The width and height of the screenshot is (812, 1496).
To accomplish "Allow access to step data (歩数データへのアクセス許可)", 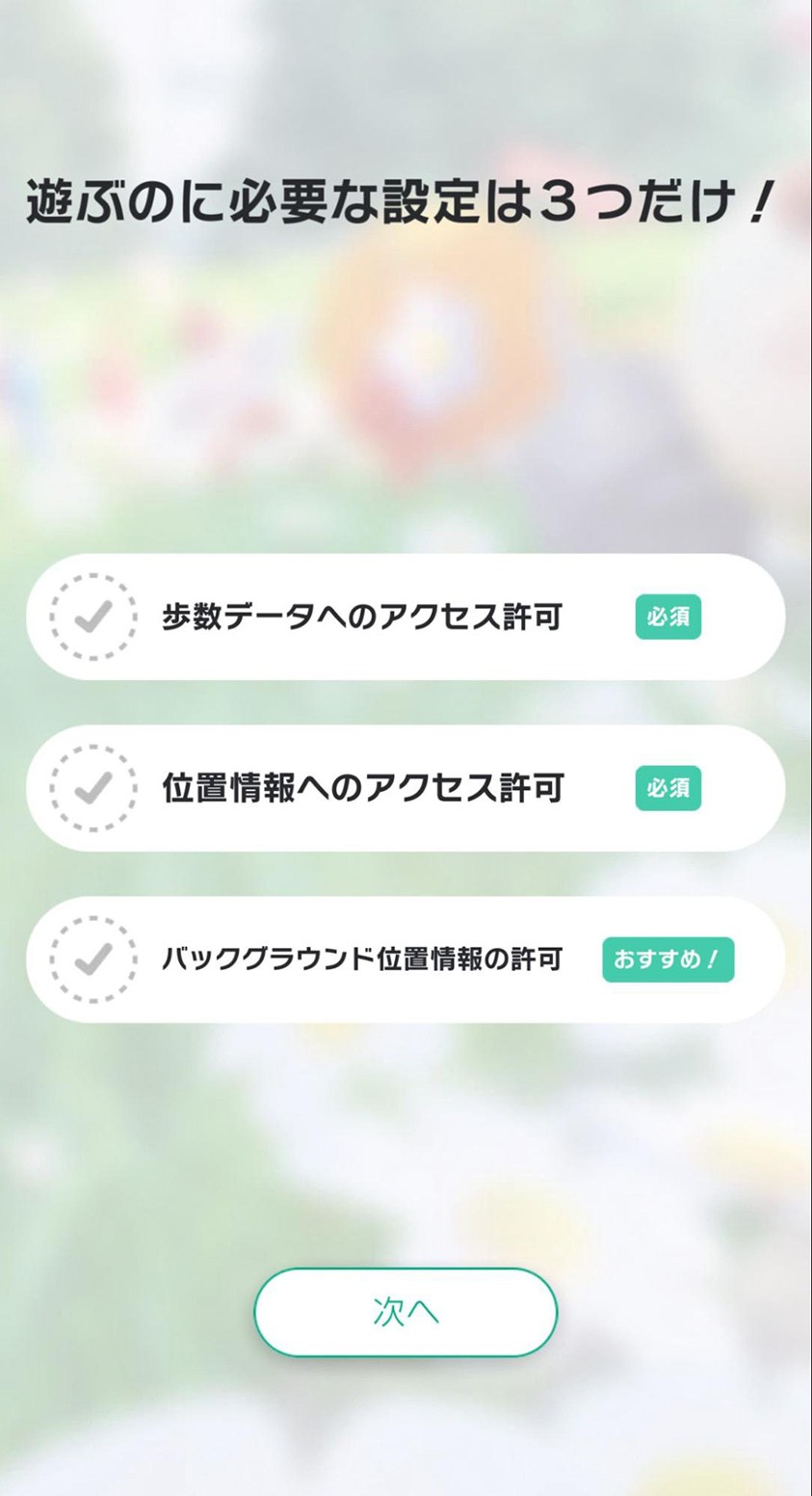I will coord(405,617).
